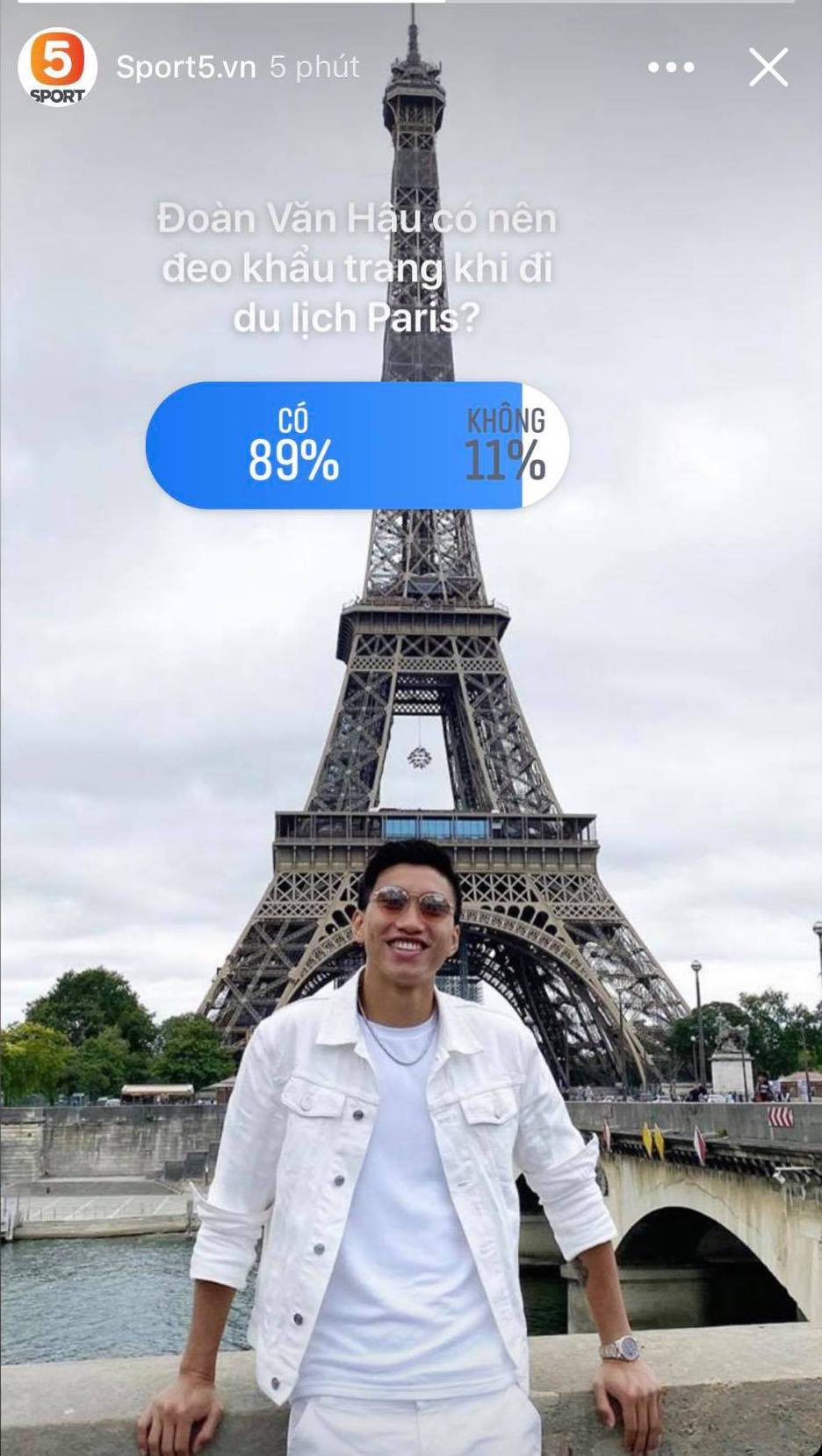Close the story viewer
The width and height of the screenshot is (822, 1456).
768,67
